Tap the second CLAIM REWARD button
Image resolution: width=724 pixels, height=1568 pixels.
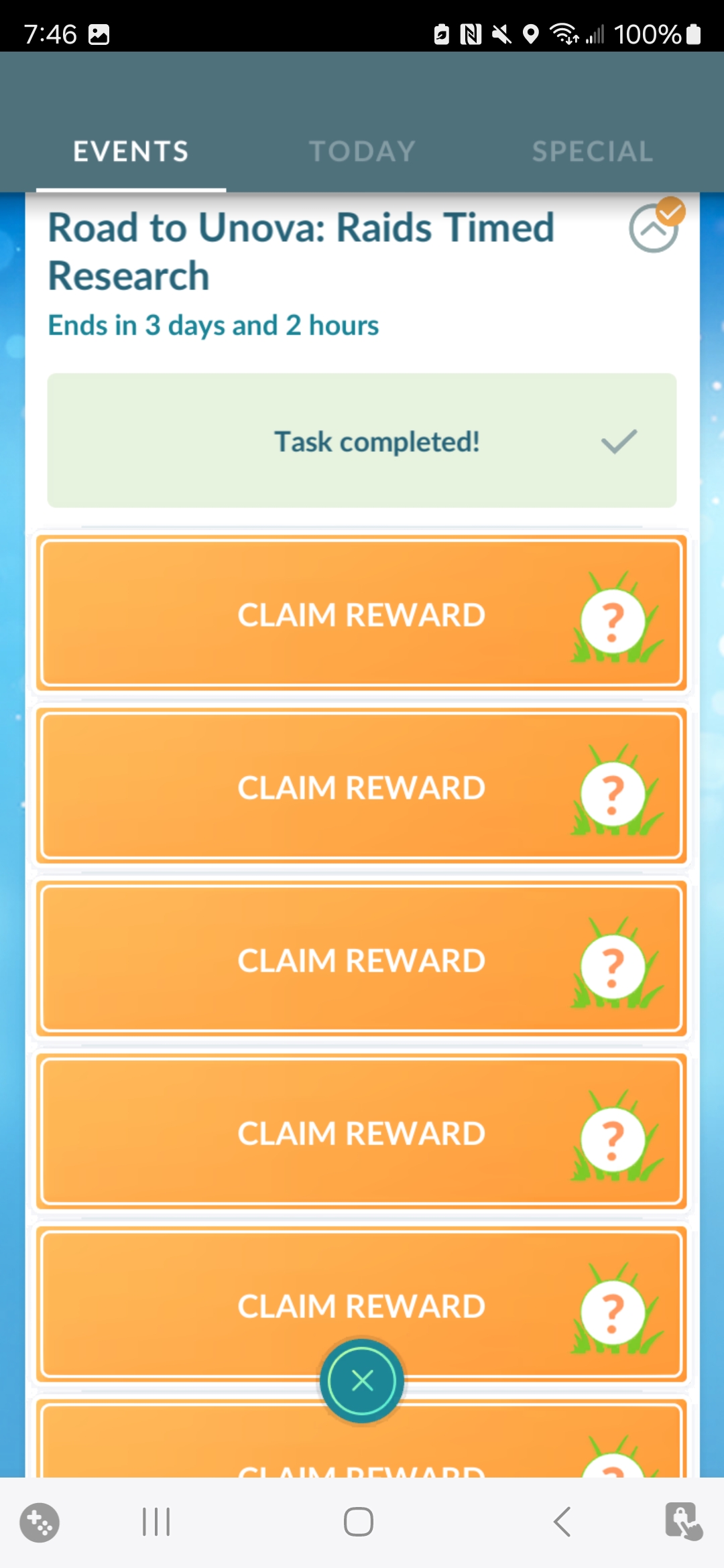(x=361, y=786)
